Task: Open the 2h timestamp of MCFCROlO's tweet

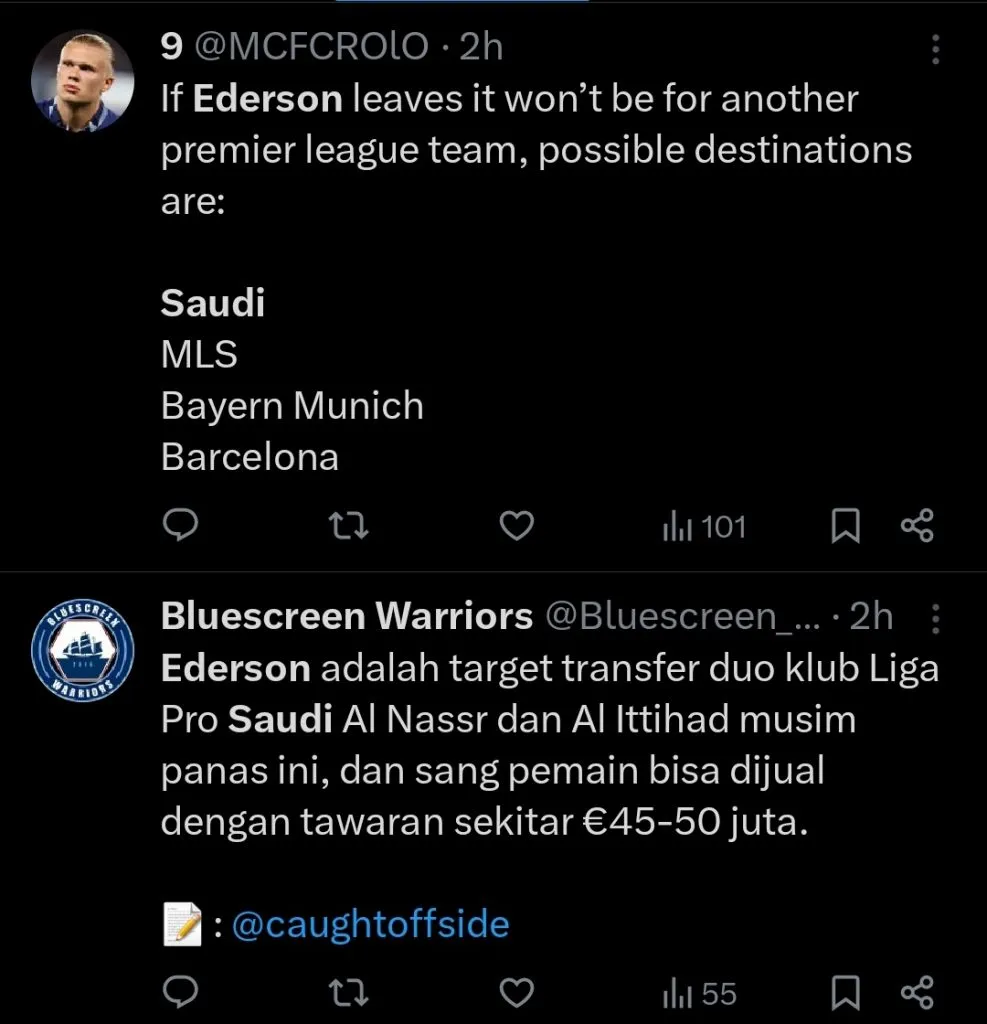Action: coord(477,46)
